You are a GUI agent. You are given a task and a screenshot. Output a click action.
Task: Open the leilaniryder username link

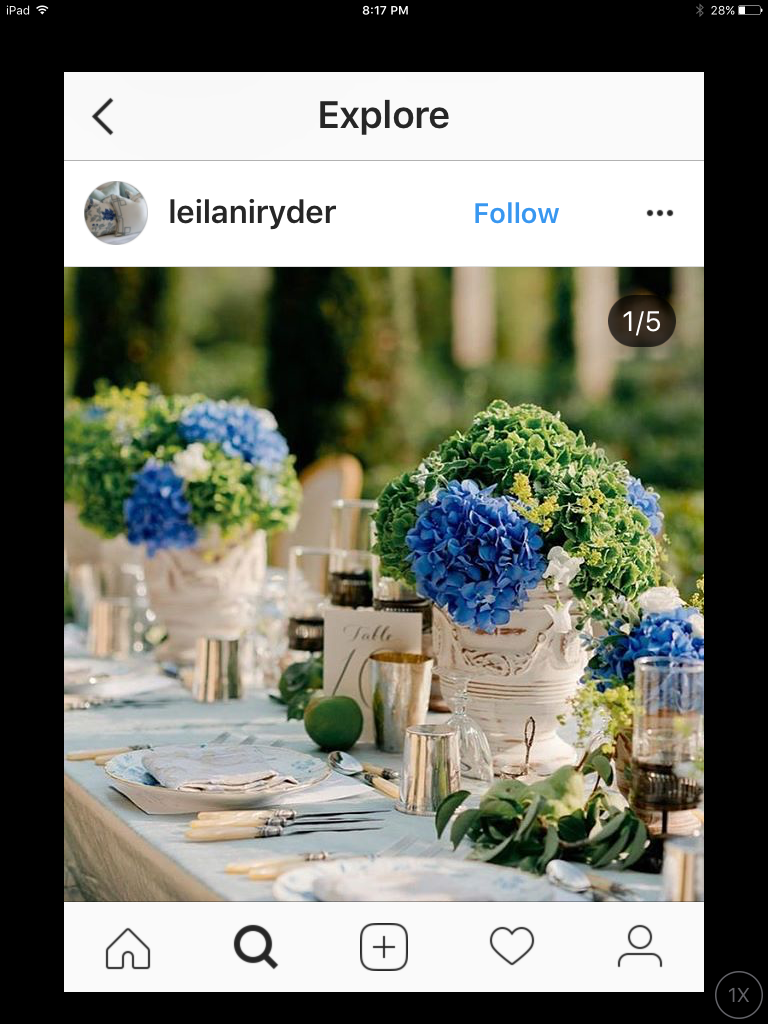[252, 213]
